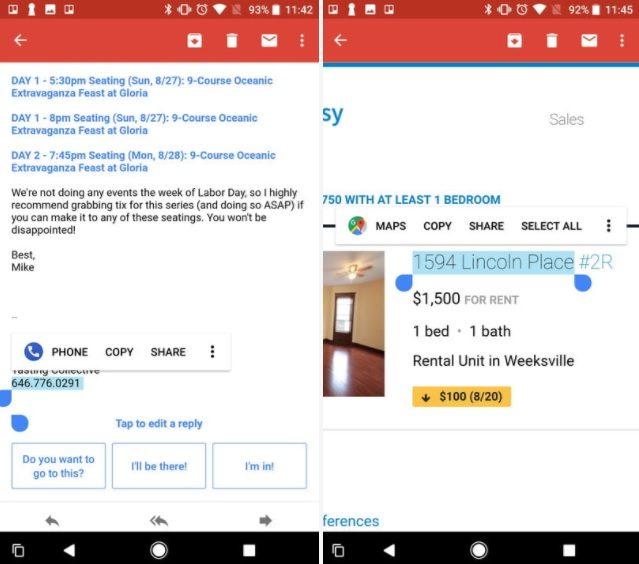The height and width of the screenshot is (564, 639).
Task: Delete the Oceanic Feast email
Action: click(x=232, y=41)
